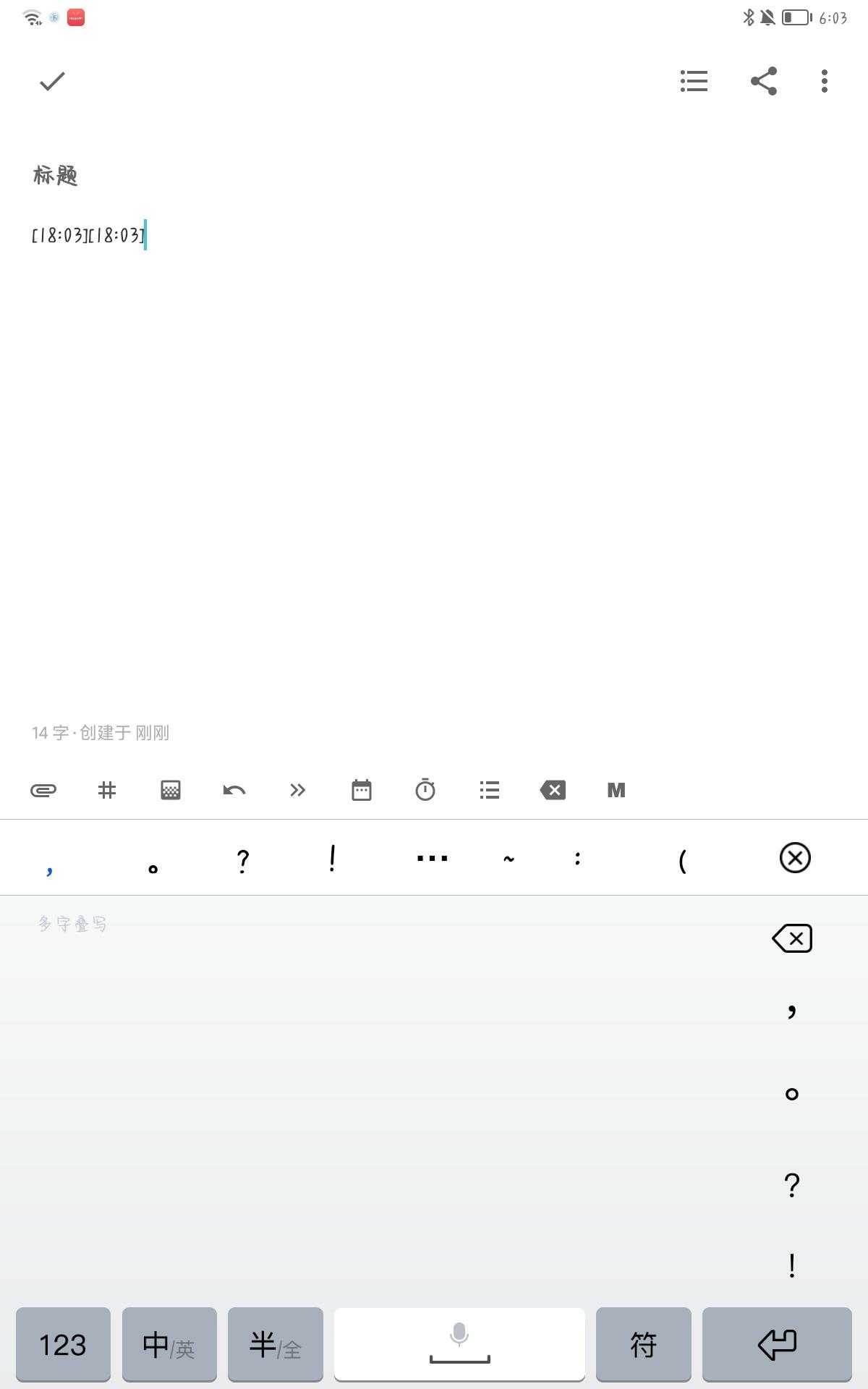Share this note
The height and width of the screenshot is (1389, 868).
(764, 81)
